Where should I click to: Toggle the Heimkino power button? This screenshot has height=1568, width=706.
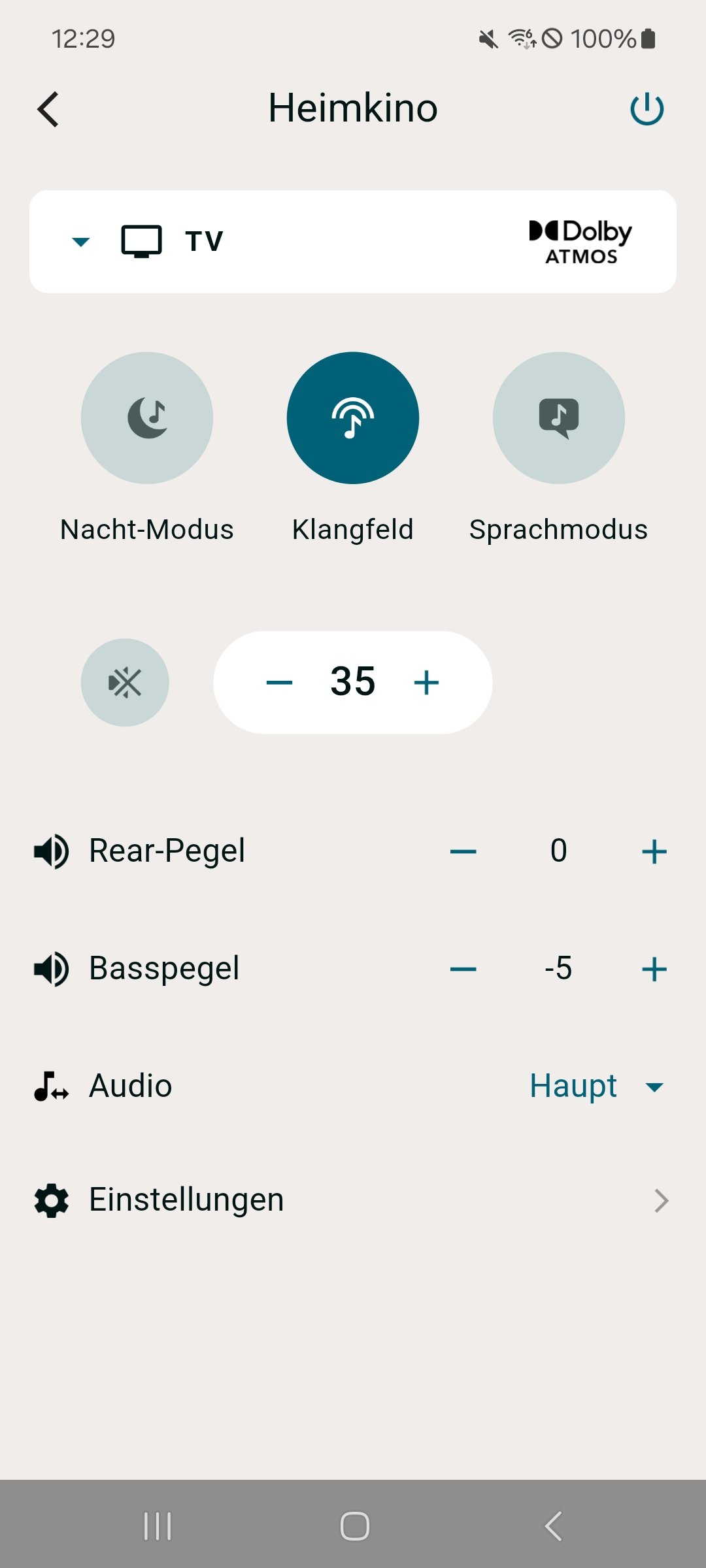[x=647, y=109]
